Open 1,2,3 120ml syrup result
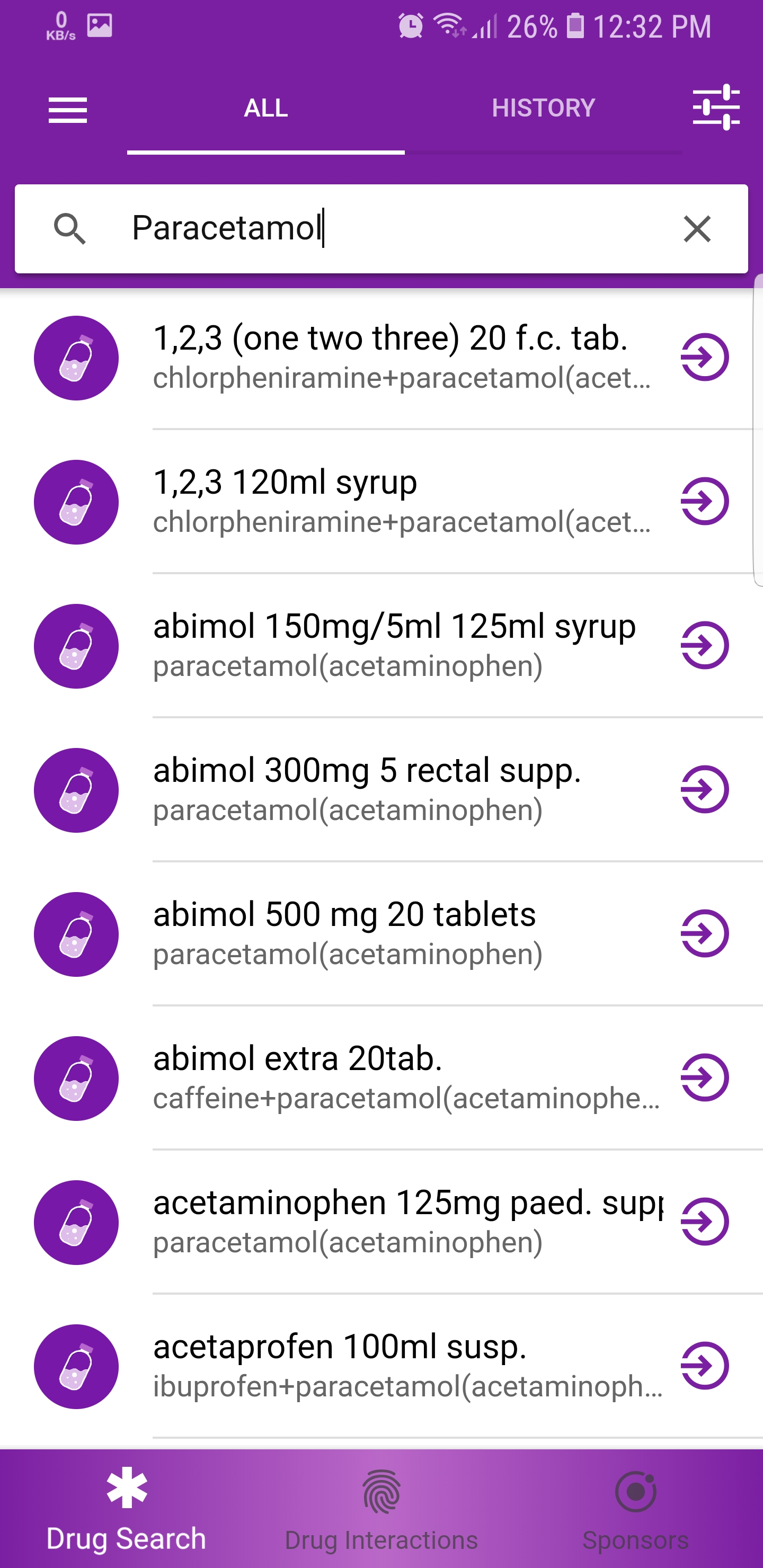This screenshot has height=1568, width=763. [381, 501]
